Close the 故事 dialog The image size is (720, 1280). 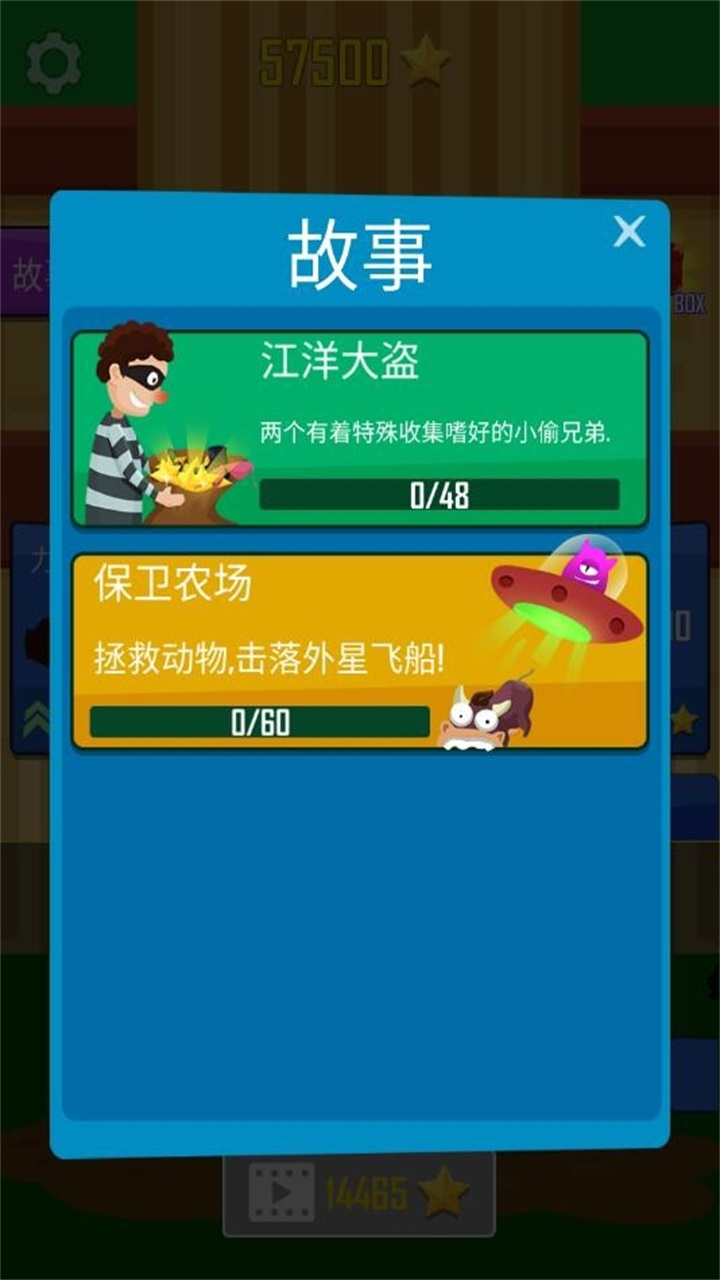click(629, 231)
